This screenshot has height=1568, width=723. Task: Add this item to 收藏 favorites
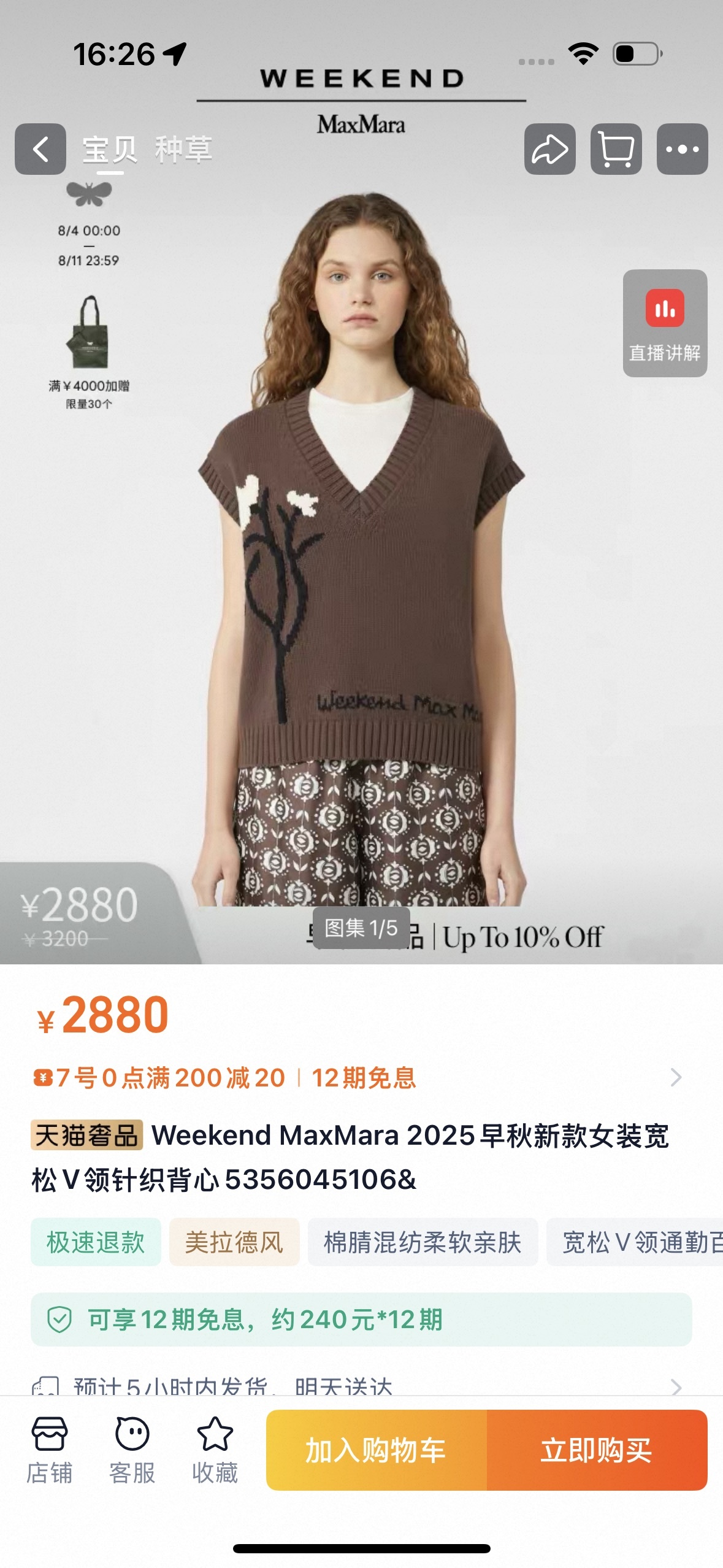tap(215, 1450)
